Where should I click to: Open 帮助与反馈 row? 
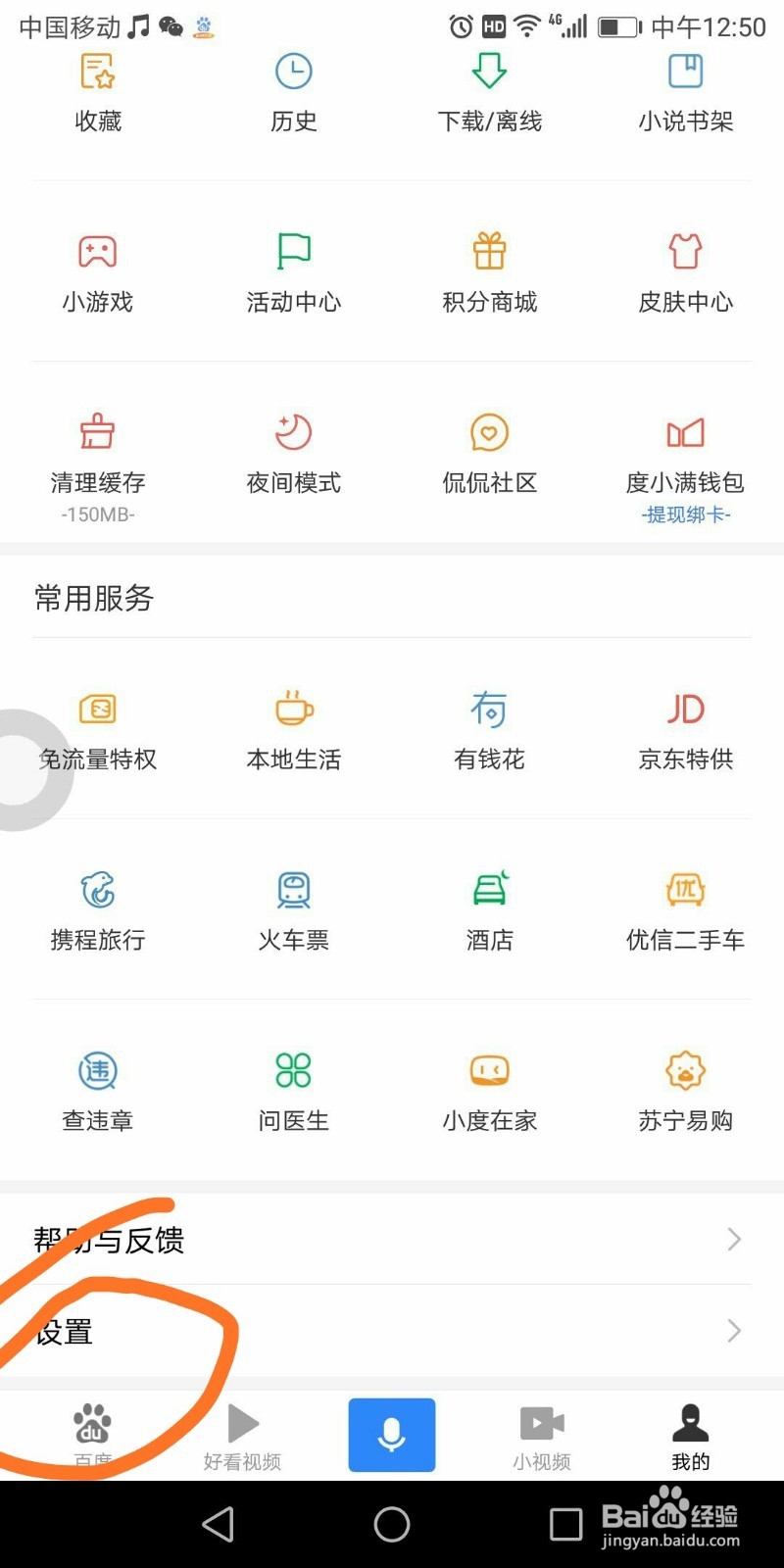pyautogui.click(x=392, y=1240)
